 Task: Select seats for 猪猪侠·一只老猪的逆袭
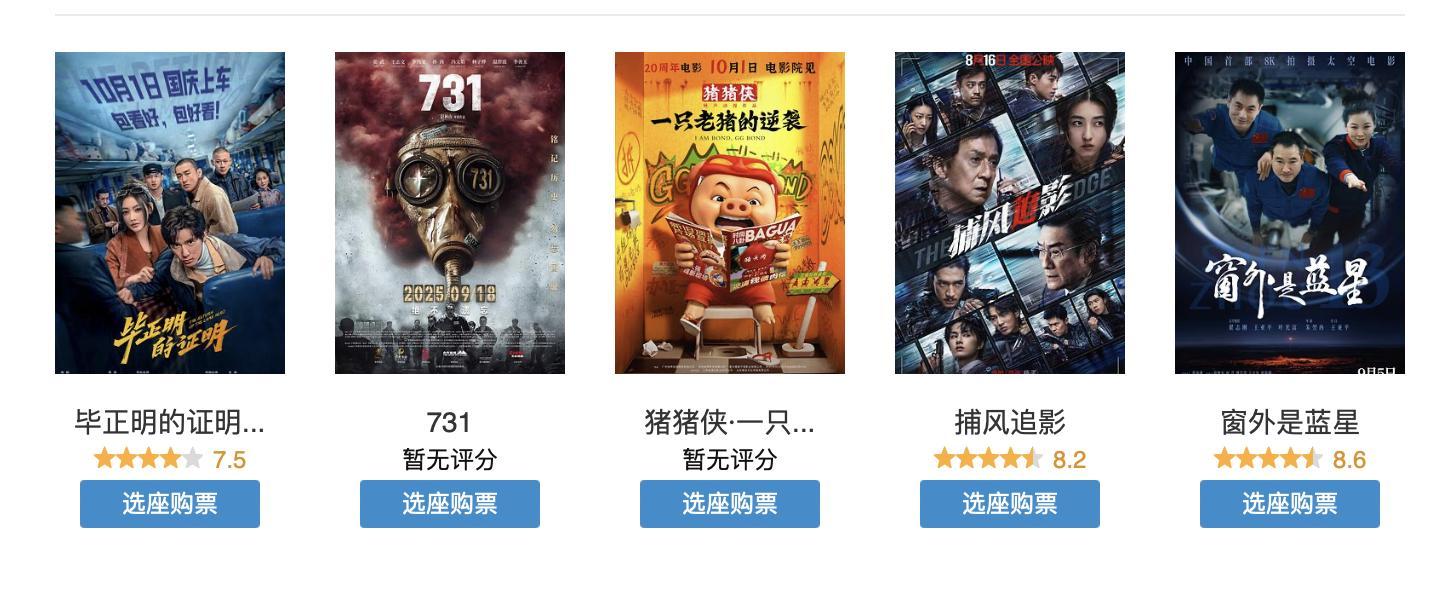coord(730,503)
